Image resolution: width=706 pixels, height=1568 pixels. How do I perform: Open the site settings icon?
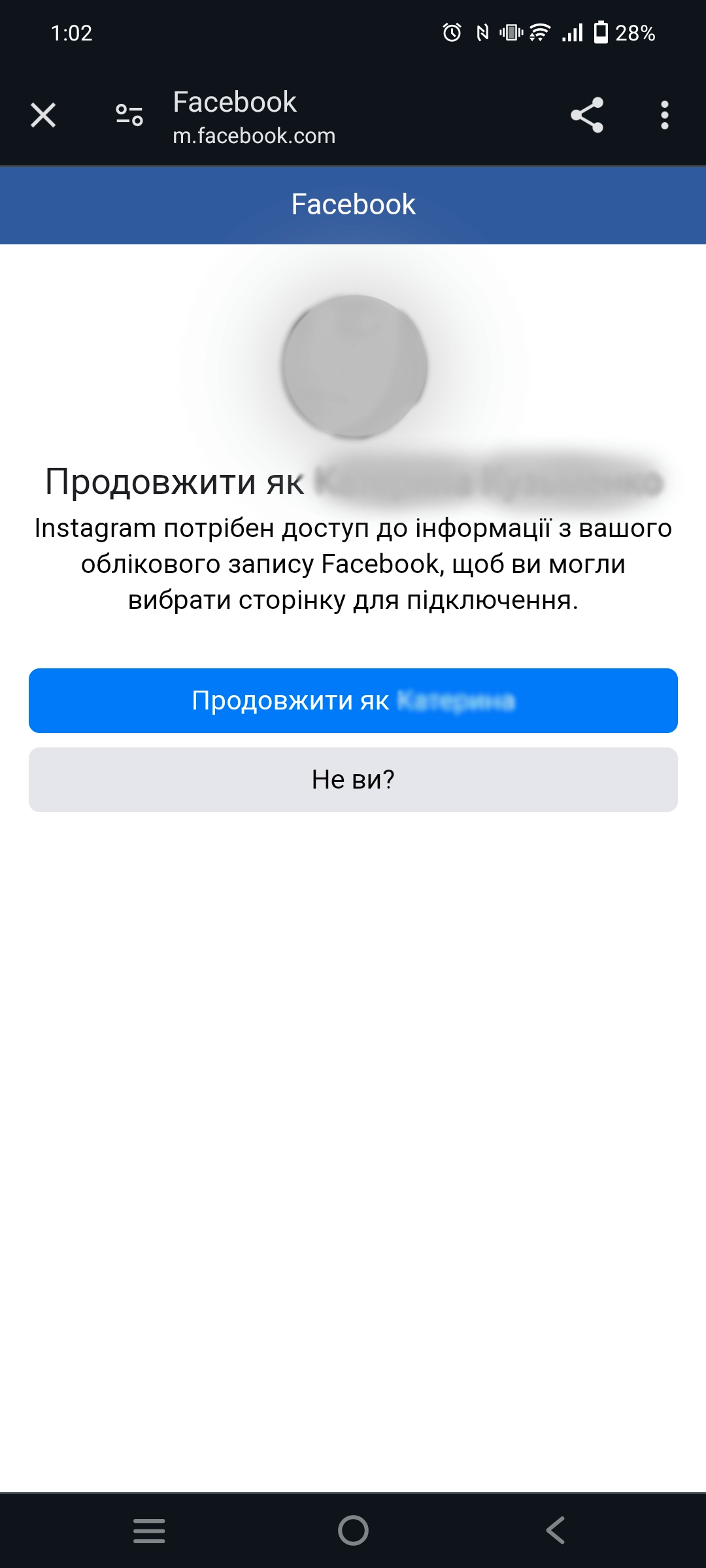coord(129,116)
